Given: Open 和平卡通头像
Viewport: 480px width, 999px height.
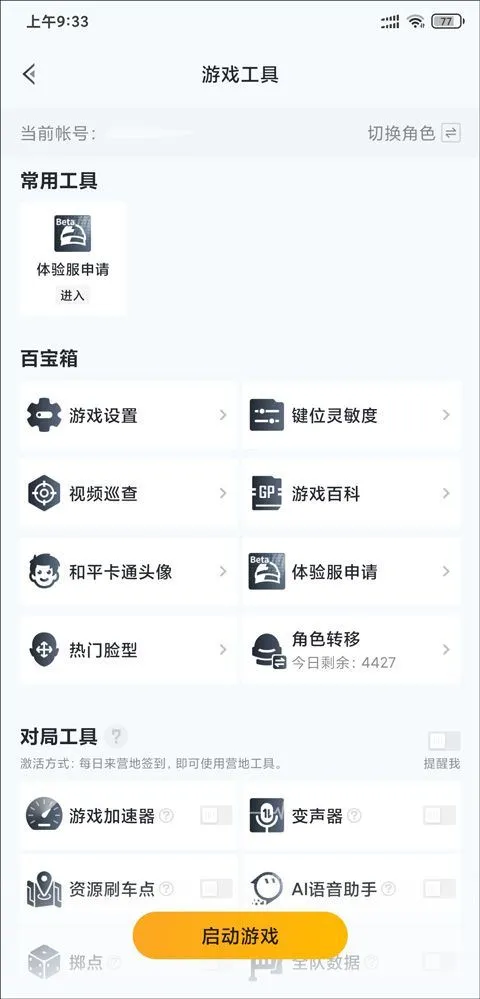Looking at the screenshot, I should click(128, 571).
